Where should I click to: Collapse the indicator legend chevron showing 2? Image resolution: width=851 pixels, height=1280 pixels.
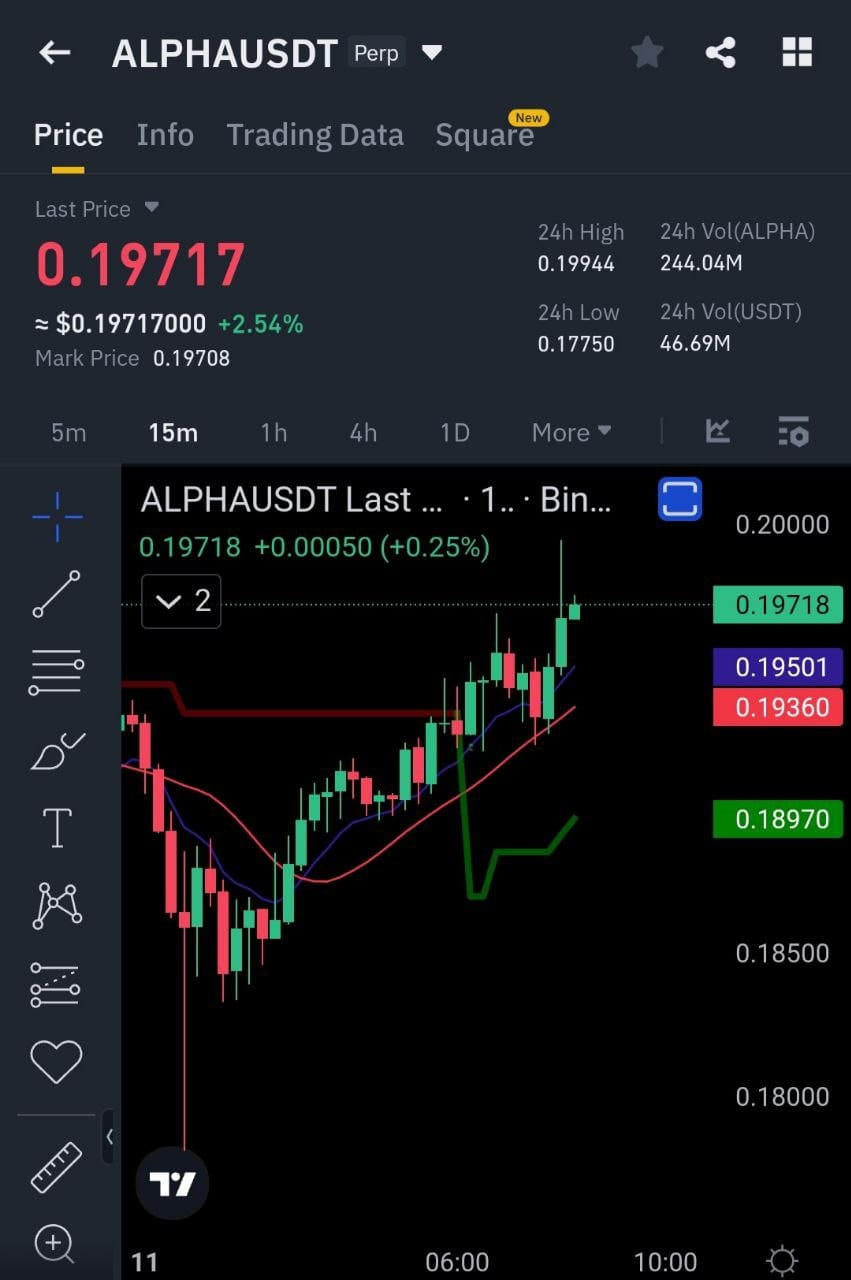168,601
